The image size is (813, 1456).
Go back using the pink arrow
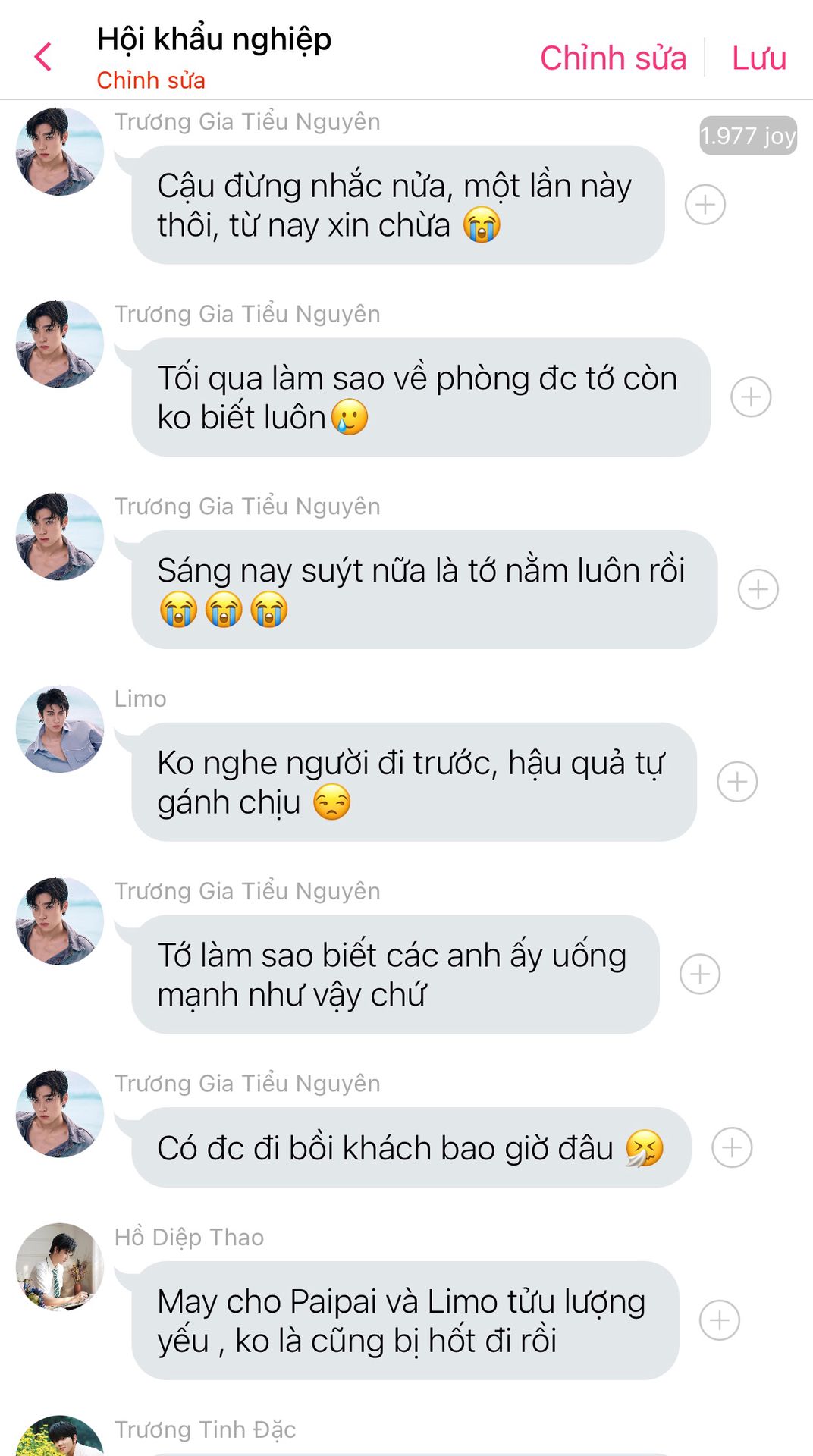click(43, 57)
